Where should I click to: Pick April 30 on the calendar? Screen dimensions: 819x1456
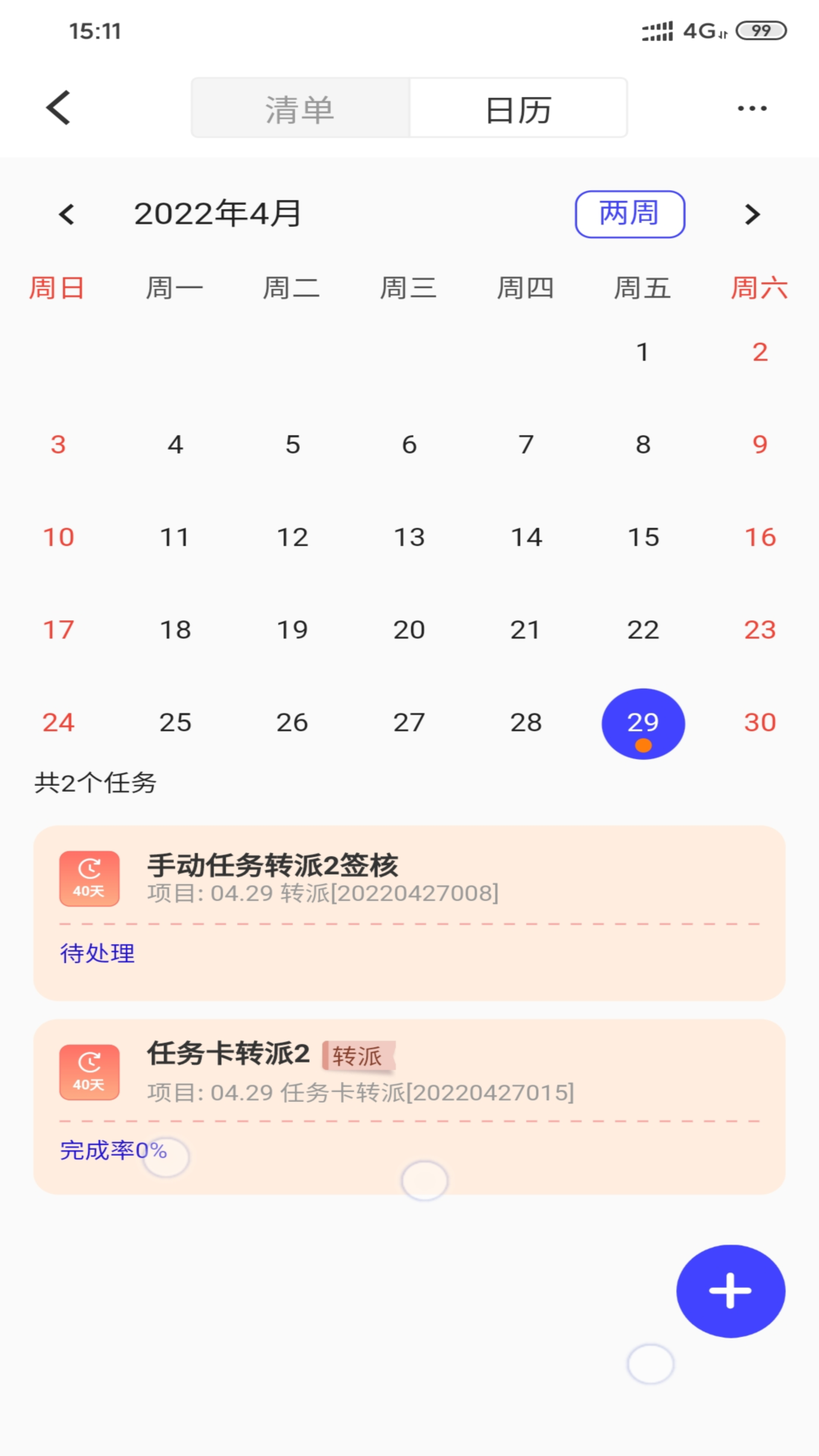click(760, 723)
